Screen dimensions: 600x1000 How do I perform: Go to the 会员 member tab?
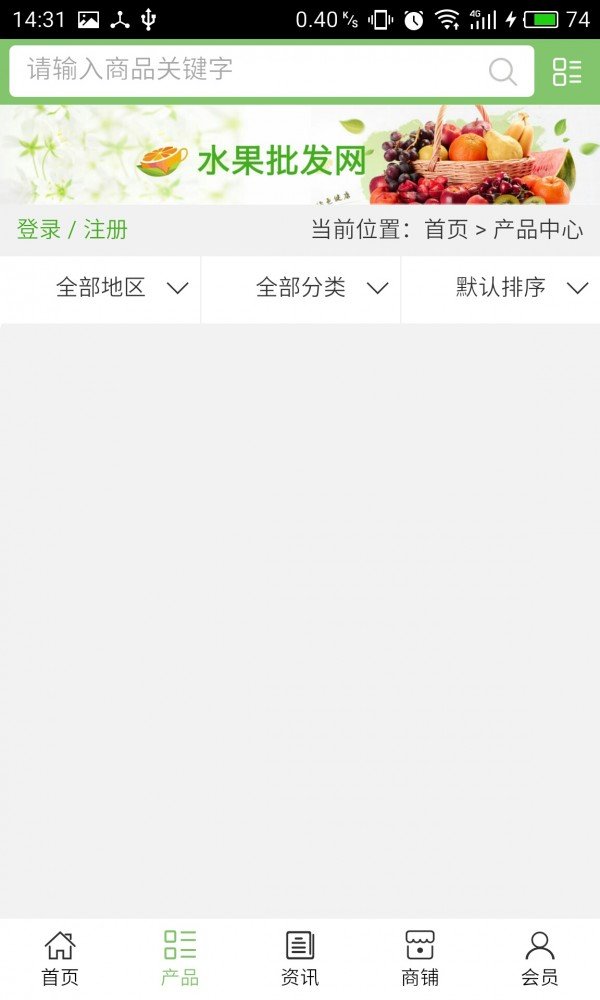pyautogui.click(x=539, y=959)
